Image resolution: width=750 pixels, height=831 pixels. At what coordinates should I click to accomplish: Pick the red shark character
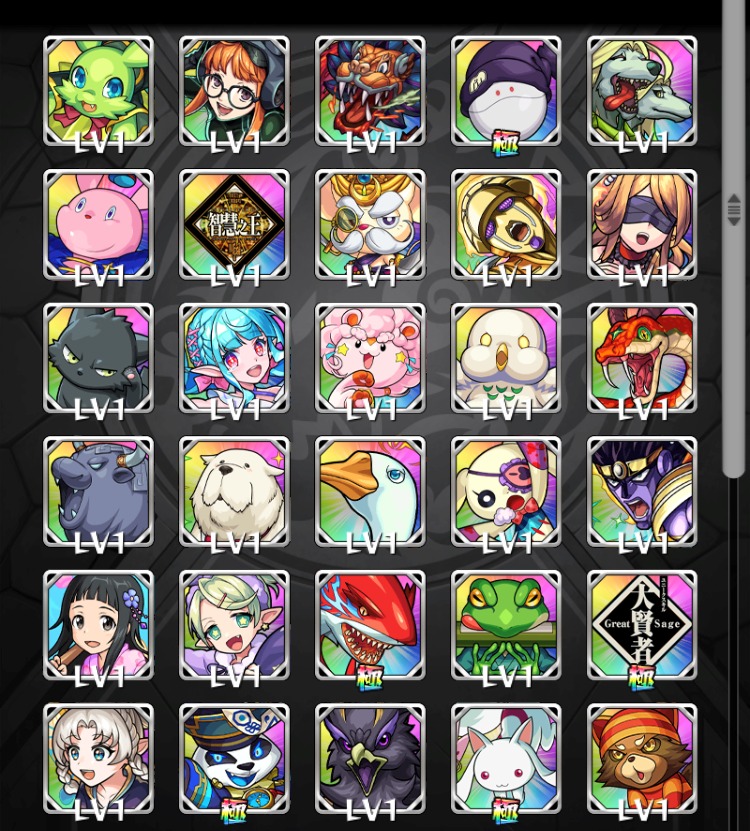coord(370,626)
